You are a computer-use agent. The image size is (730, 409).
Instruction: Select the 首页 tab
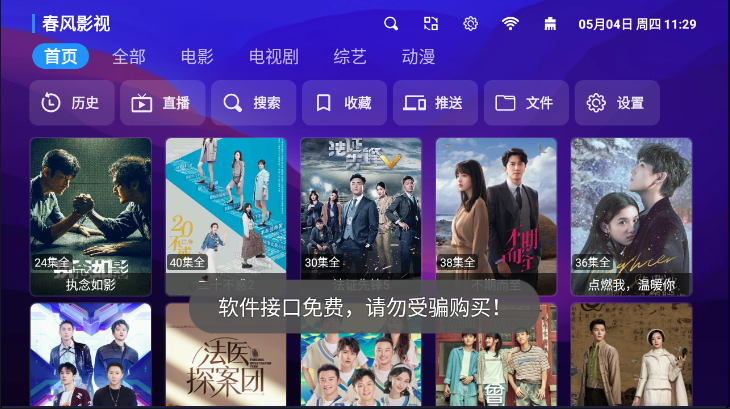pyautogui.click(x=60, y=57)
